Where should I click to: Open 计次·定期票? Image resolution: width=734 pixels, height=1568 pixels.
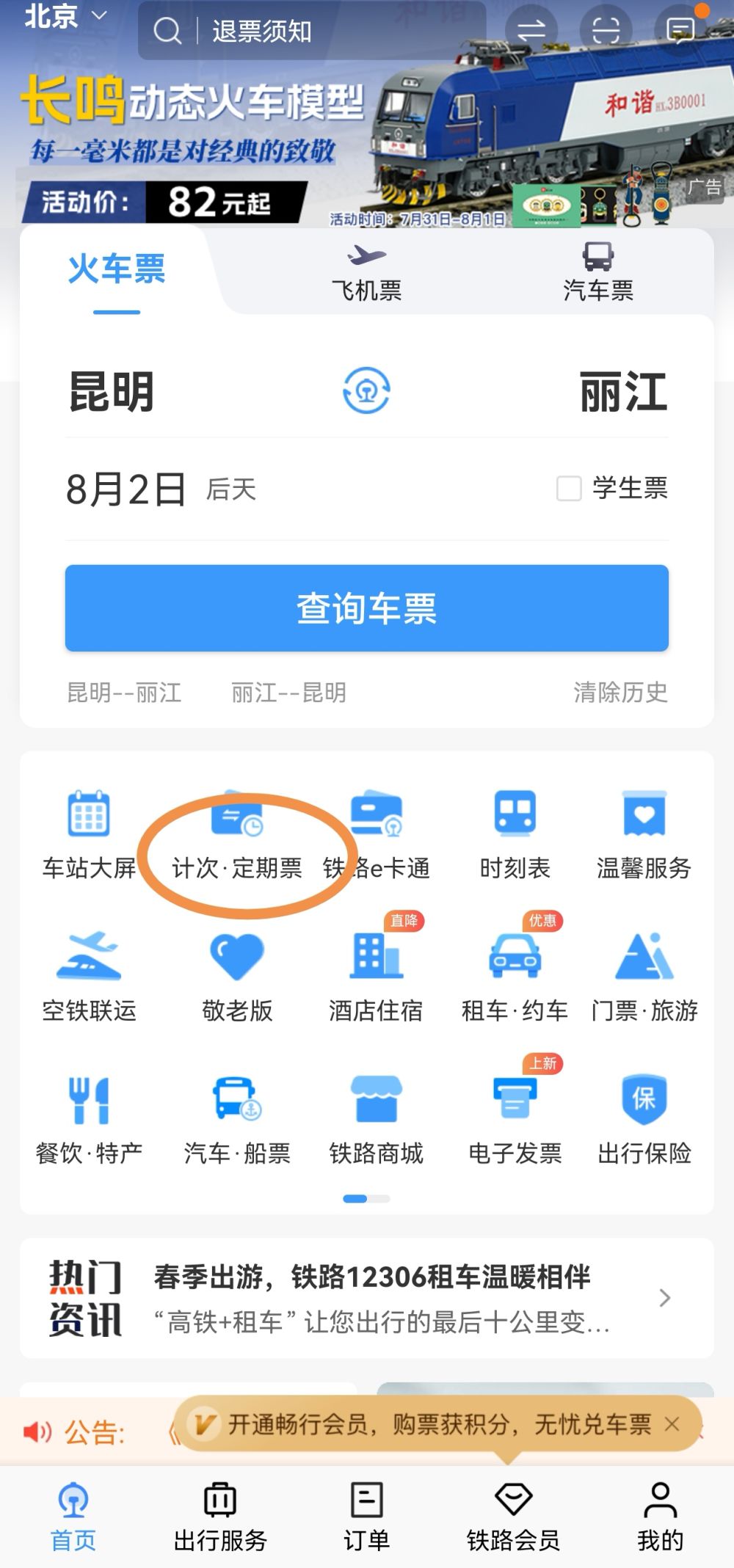tap(236, 836)
